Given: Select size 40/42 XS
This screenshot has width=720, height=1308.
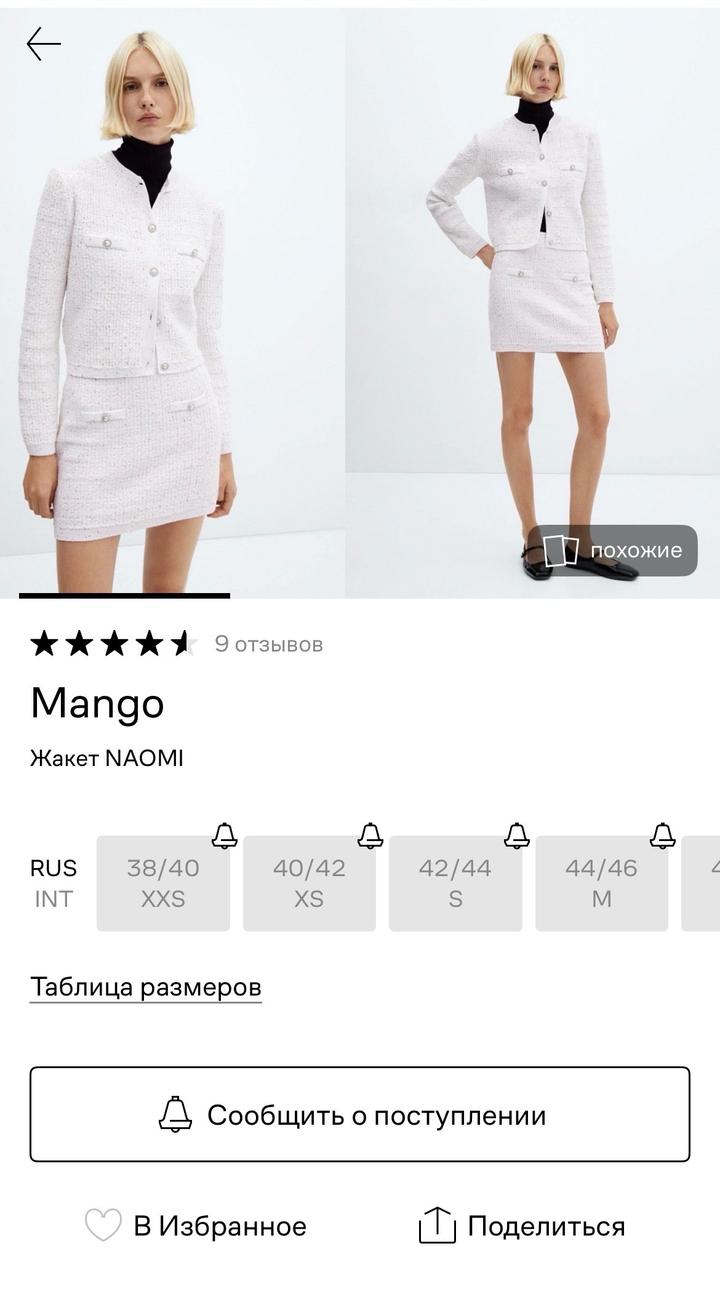Looking at the screenshot, I should pyautogui.click(x=309, y=882).
